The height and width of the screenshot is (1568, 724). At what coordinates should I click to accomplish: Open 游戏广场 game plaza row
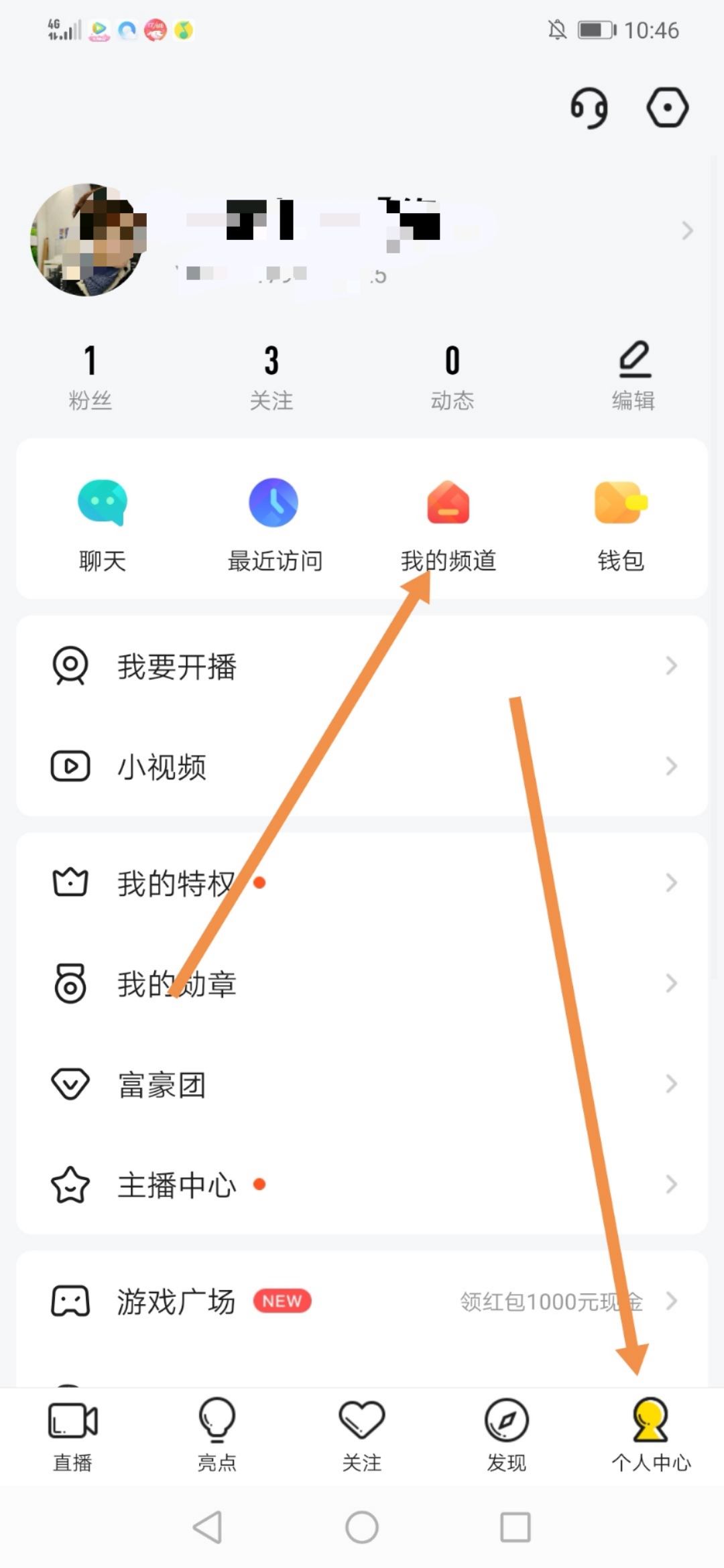tap(362, 1301)
